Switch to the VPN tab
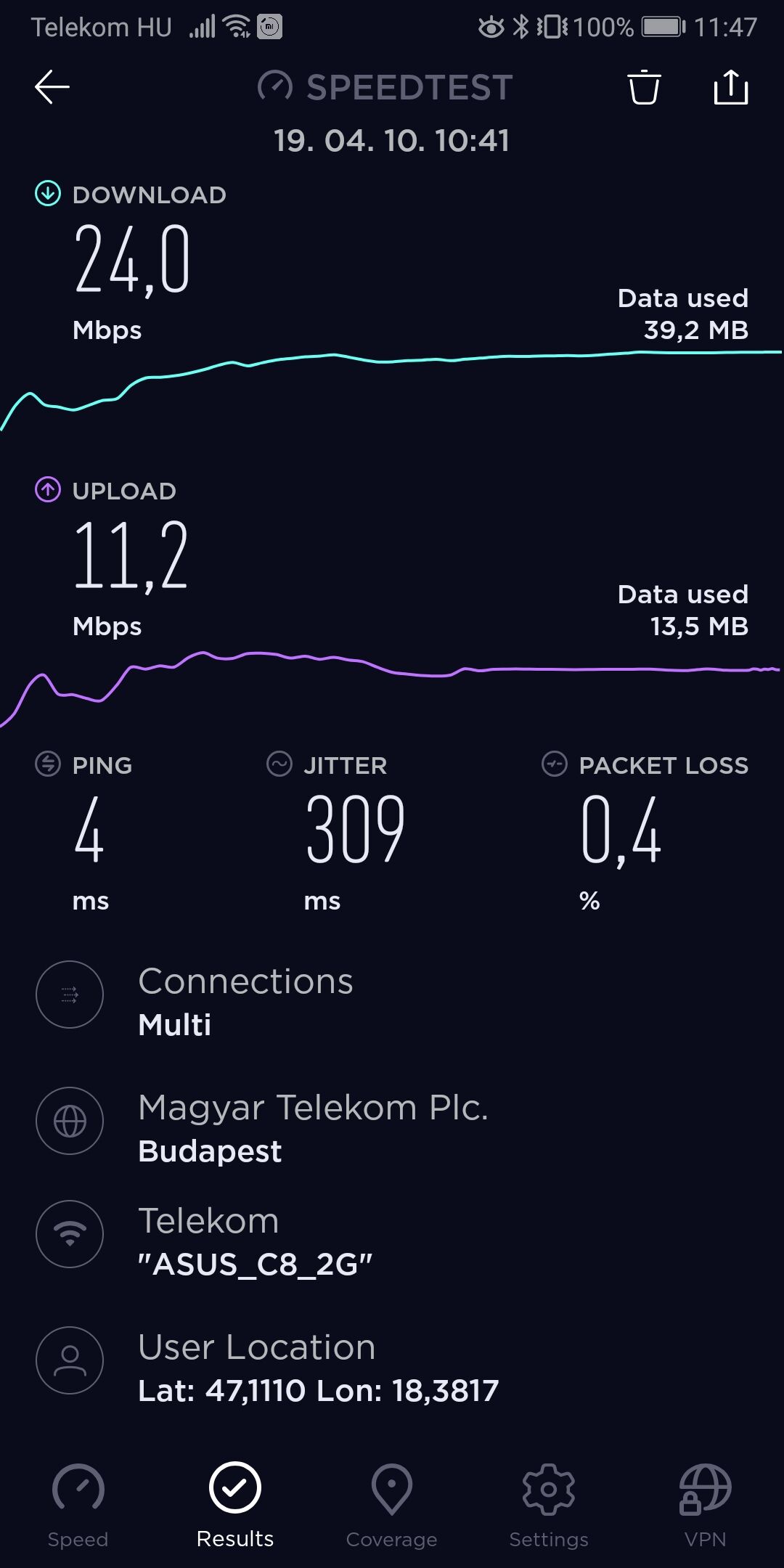 pos(705,1506)
